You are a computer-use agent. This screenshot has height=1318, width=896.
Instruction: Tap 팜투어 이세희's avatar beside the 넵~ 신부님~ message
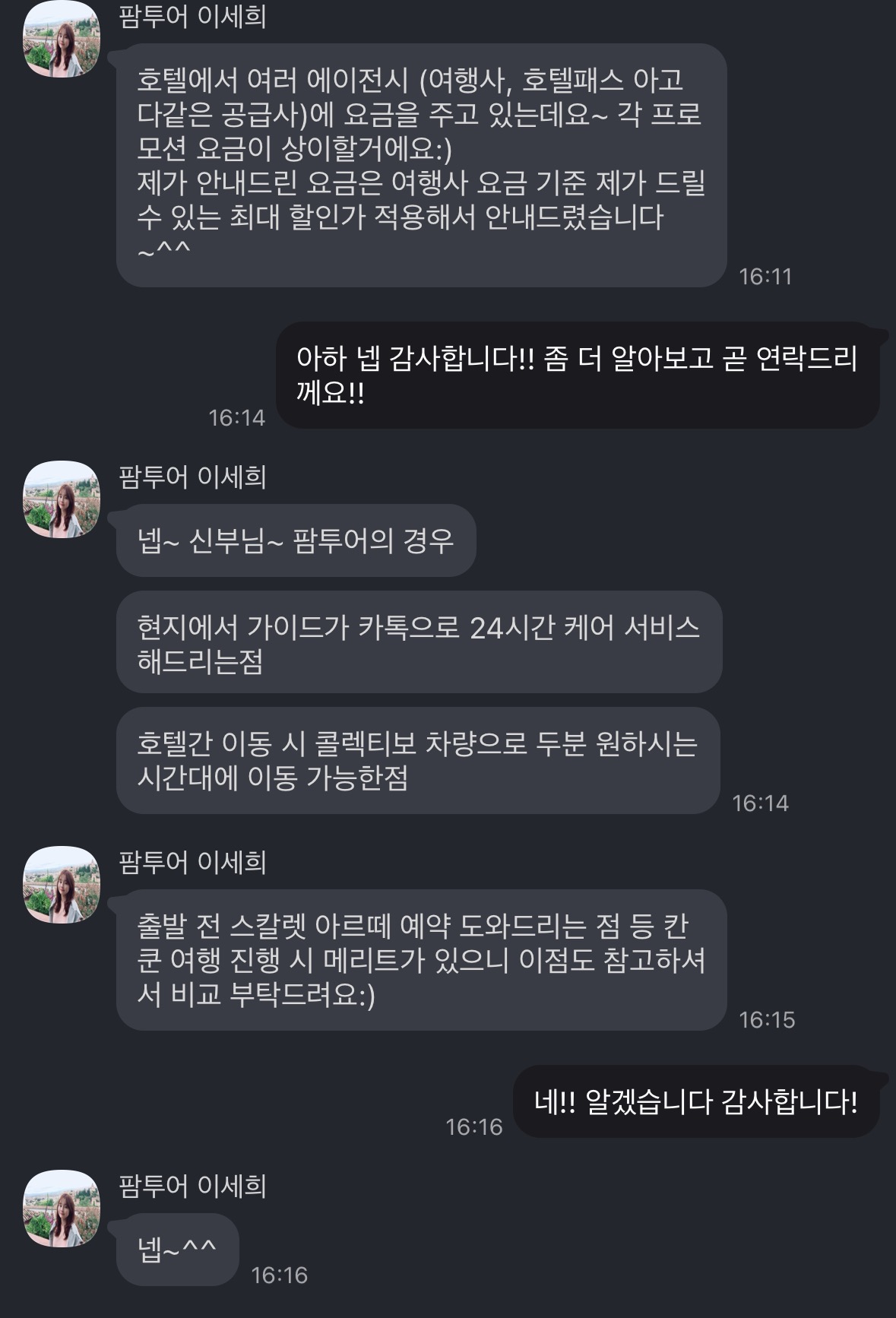pyautogui.click(x=62, y=499)
